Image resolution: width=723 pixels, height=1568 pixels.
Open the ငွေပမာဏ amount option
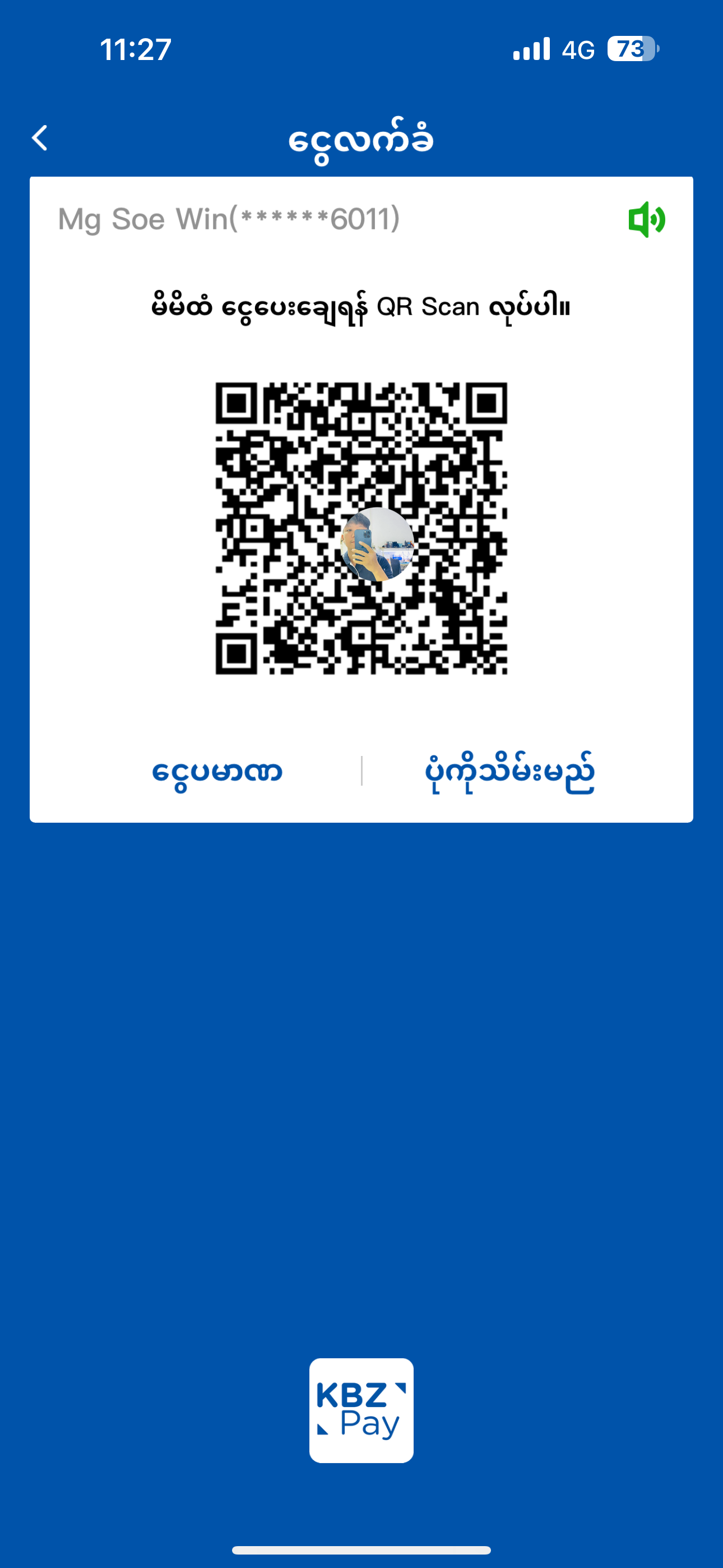point(217,772)
